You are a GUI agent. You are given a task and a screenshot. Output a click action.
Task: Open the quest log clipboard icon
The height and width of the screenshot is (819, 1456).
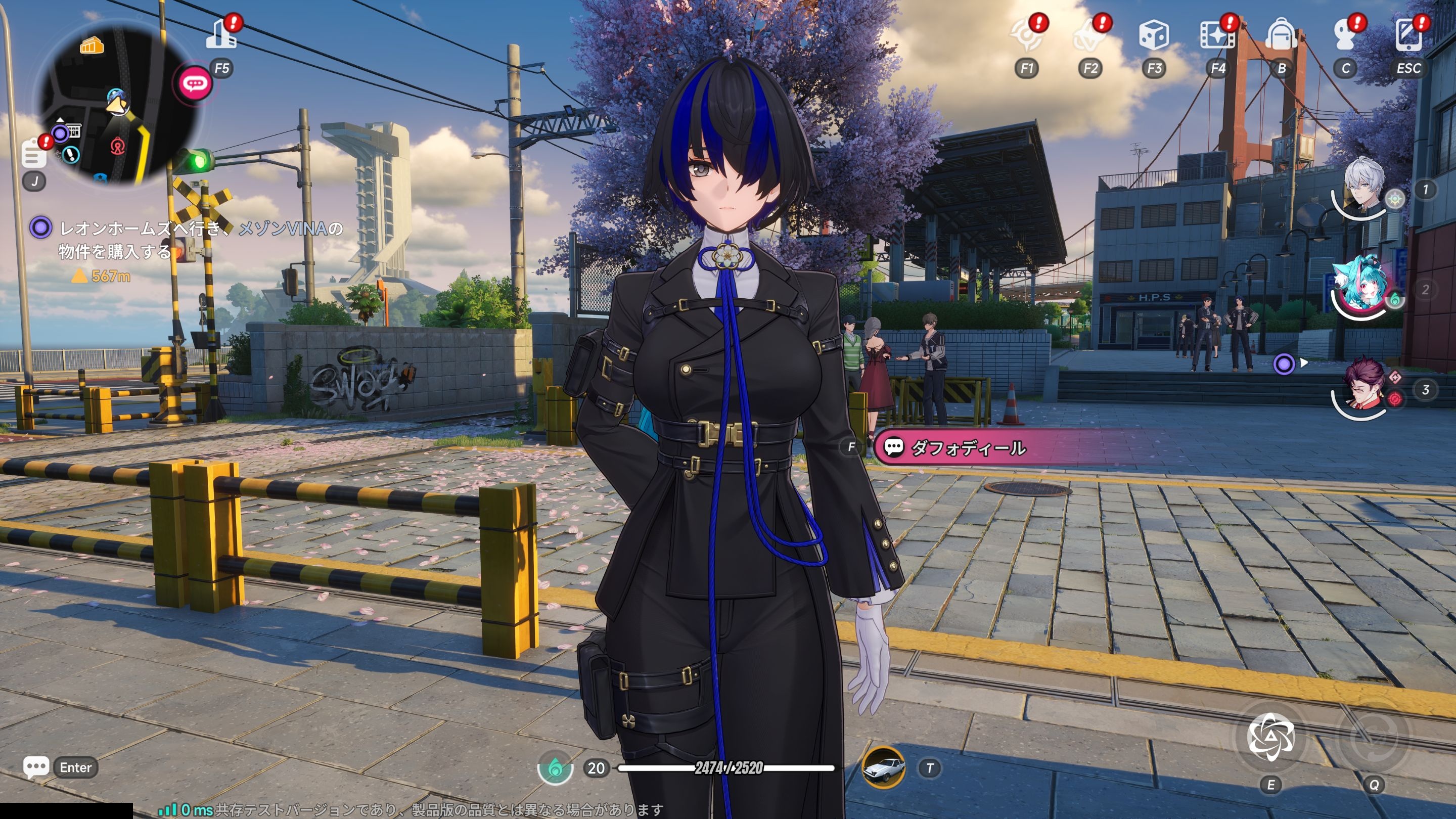[x=34, y=154]
